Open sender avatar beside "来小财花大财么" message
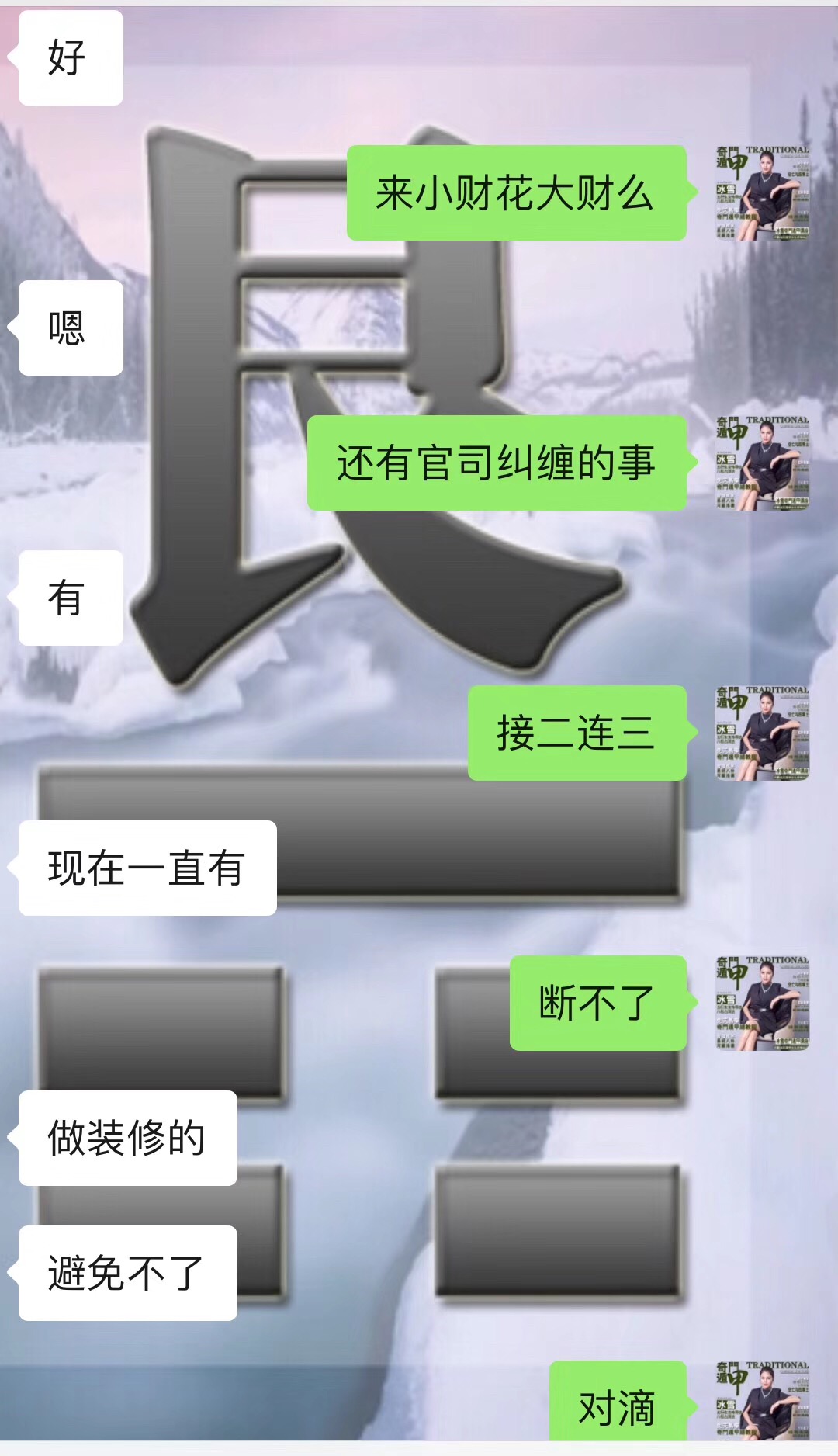Screen dimensions: 838x1456 762,192
